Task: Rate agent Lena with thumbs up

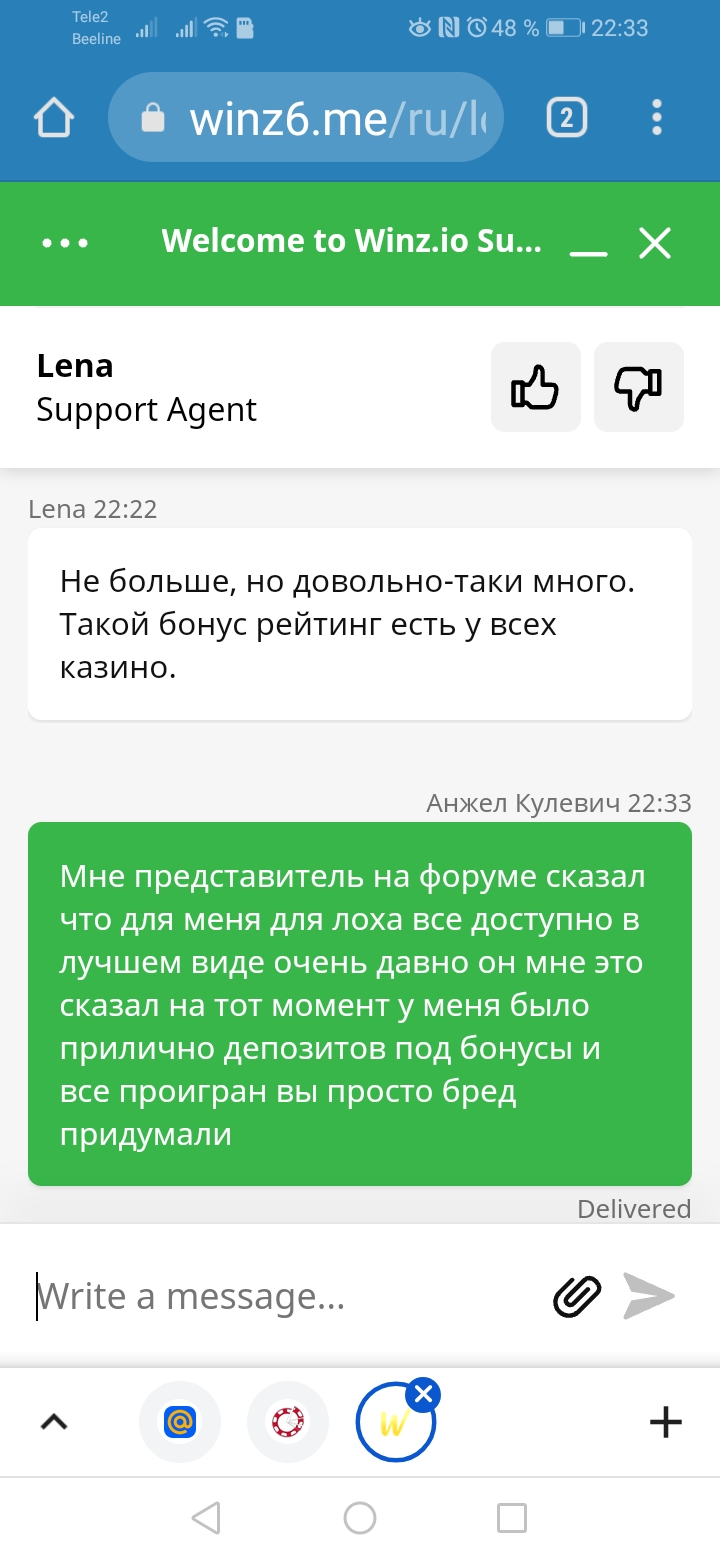Action: pos(535,387)
